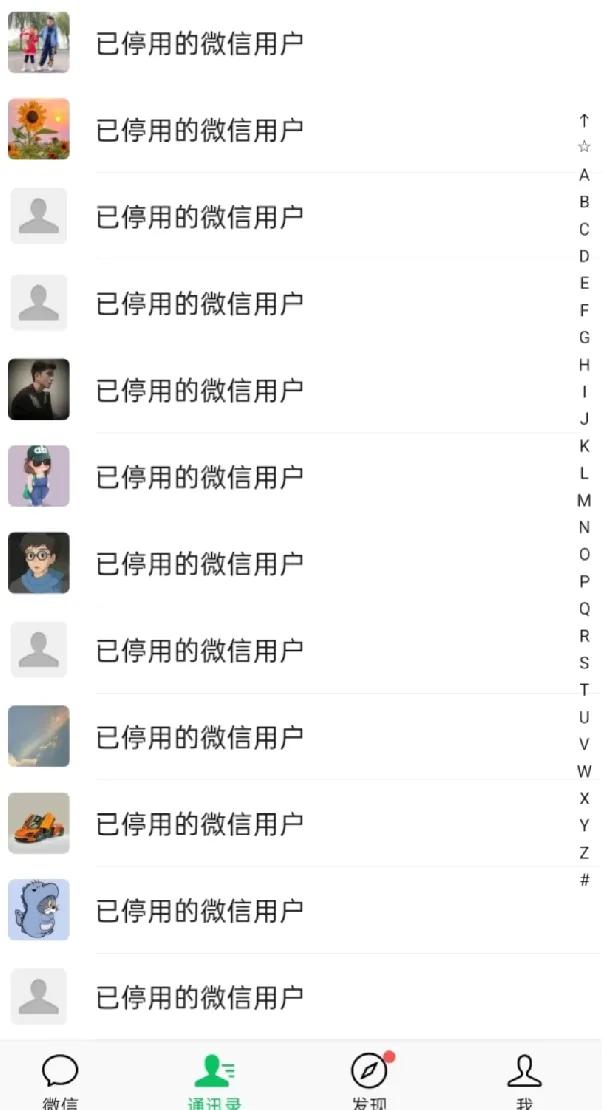Viewport: 609px width, 1110px height.
Task: Jump to letter M in the index
Action: click(x=584, y=500)
